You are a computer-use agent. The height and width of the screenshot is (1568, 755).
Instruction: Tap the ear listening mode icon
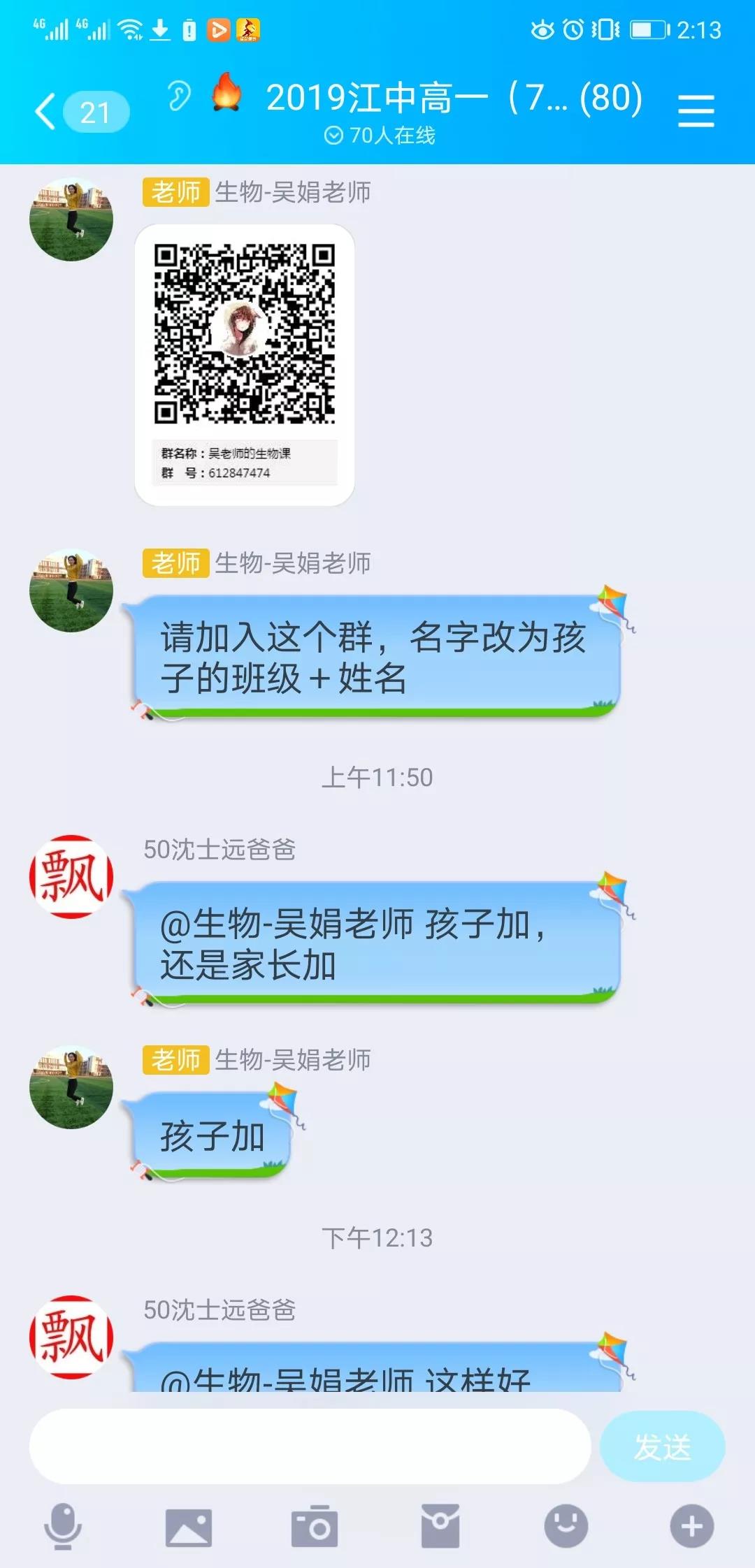pyautogui.click(x=178, y=96)
